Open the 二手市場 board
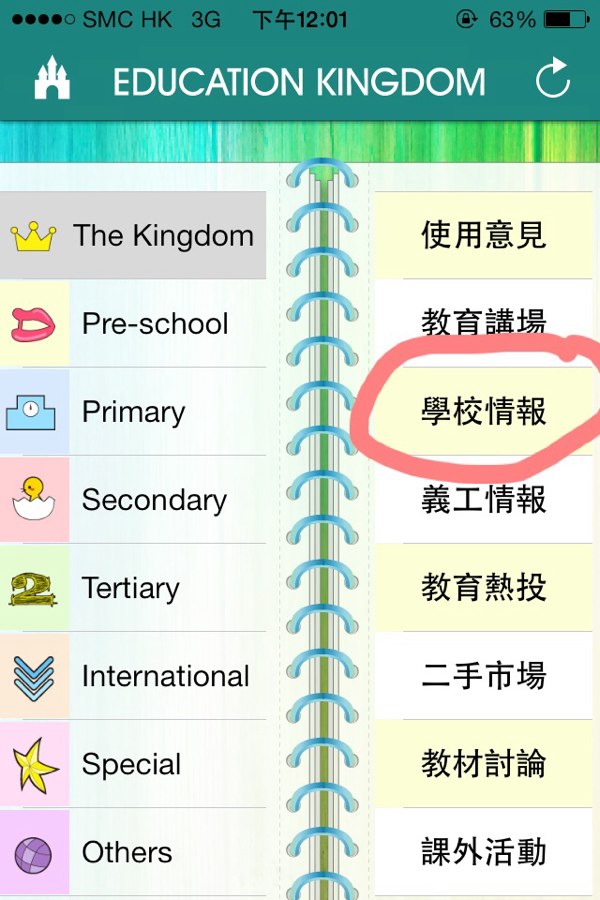This screenshot has height=900, width=600. [x=484, y=676]
